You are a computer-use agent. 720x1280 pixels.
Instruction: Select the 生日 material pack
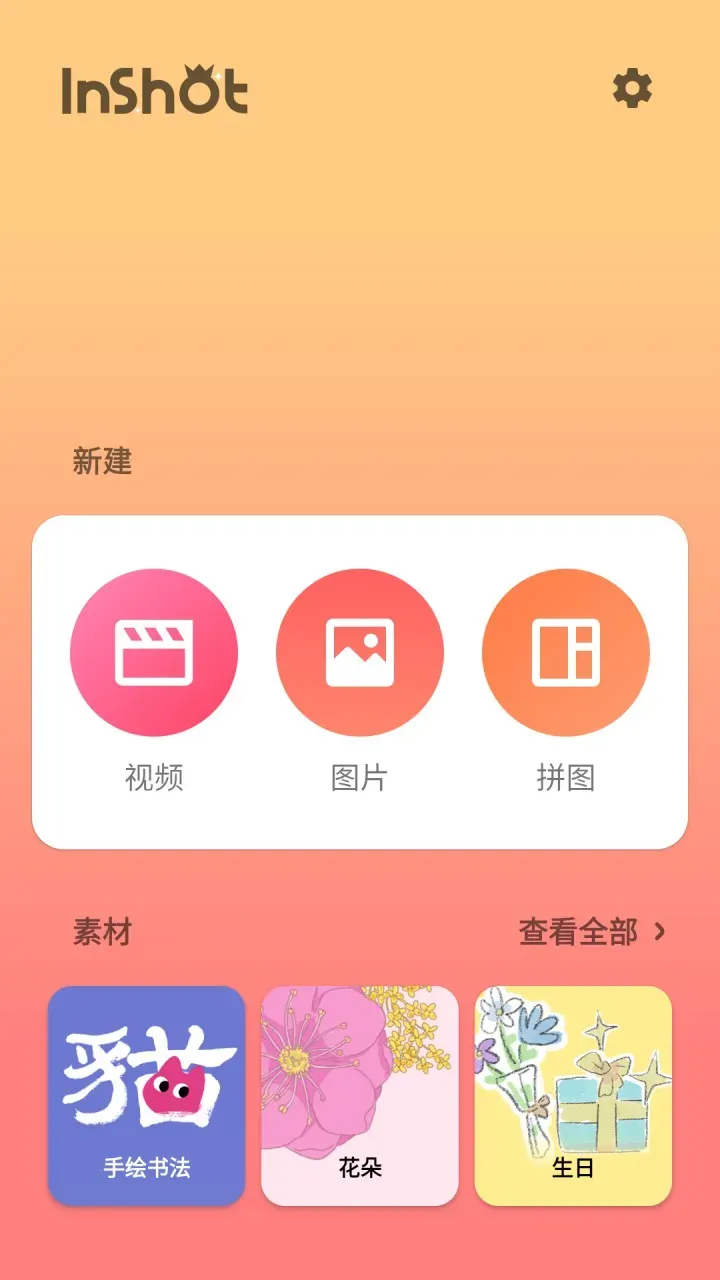click(573, 1095)
